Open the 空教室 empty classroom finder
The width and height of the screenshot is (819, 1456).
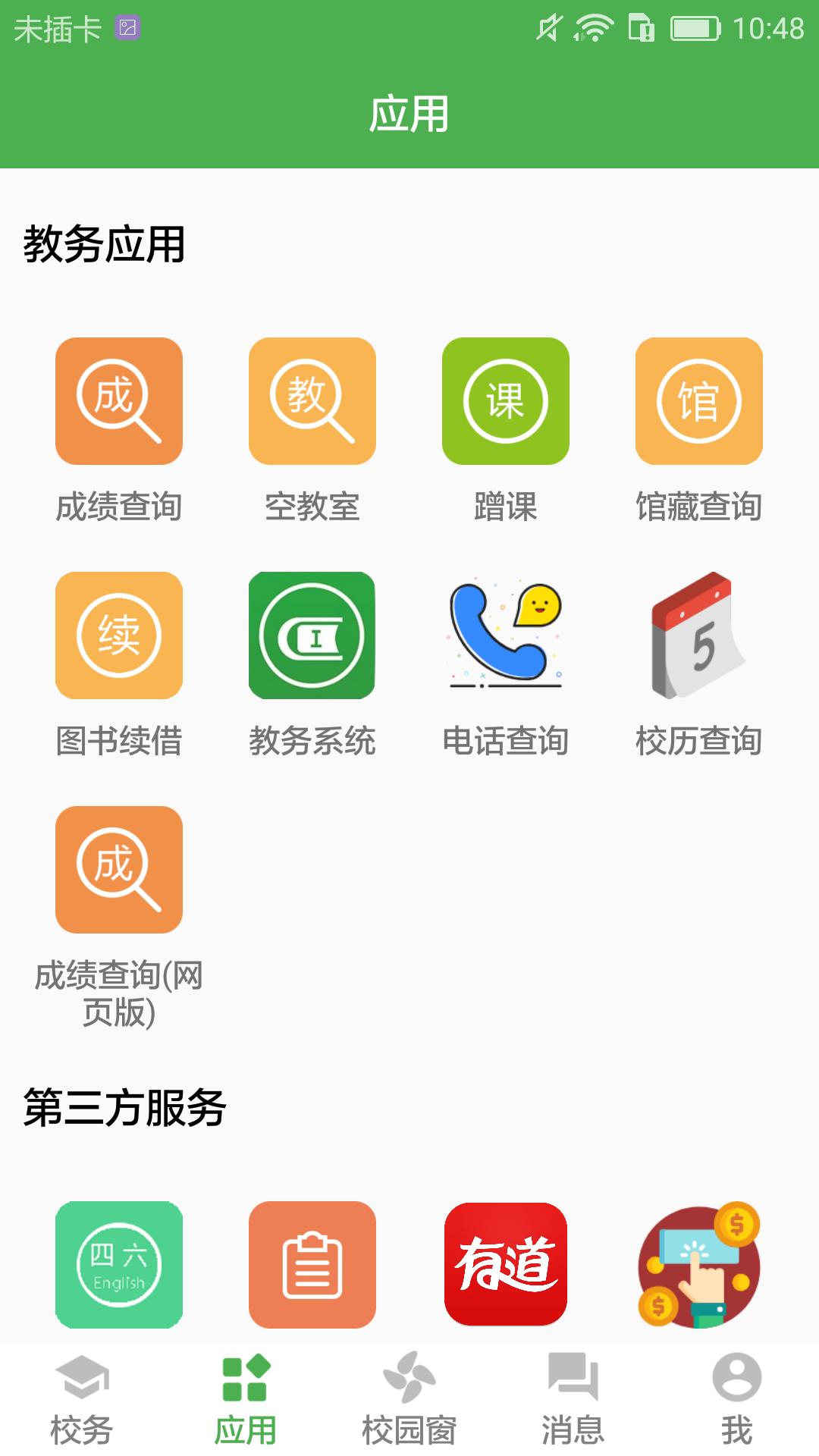pos(312,401)
